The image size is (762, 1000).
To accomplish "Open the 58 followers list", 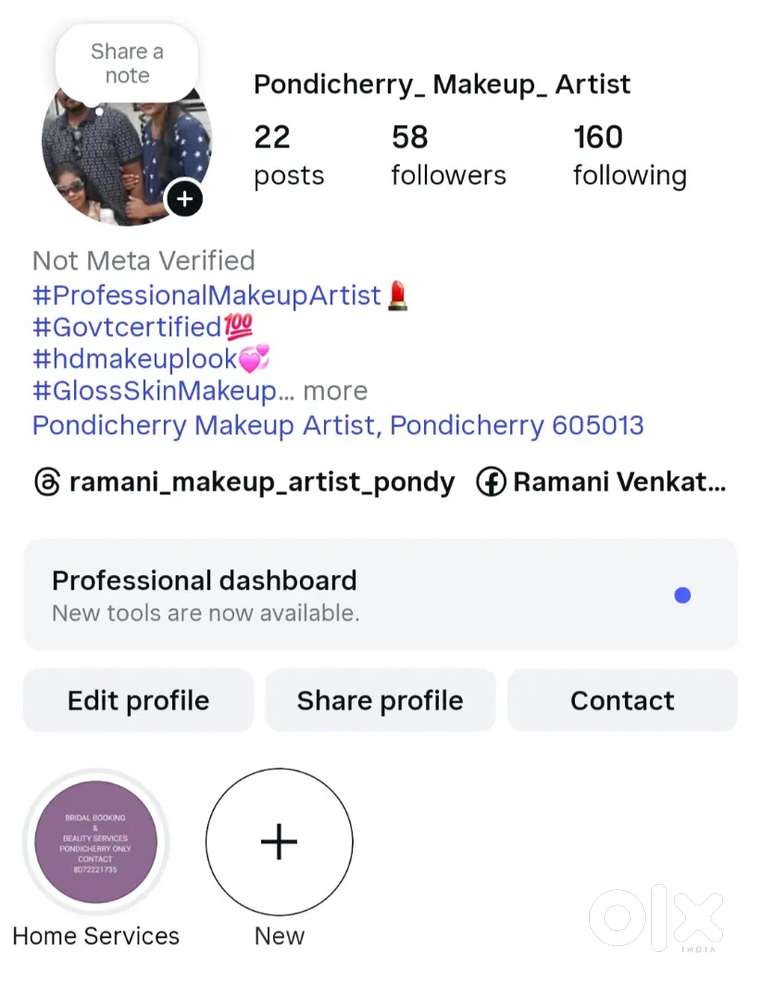I will click(448, 156).
